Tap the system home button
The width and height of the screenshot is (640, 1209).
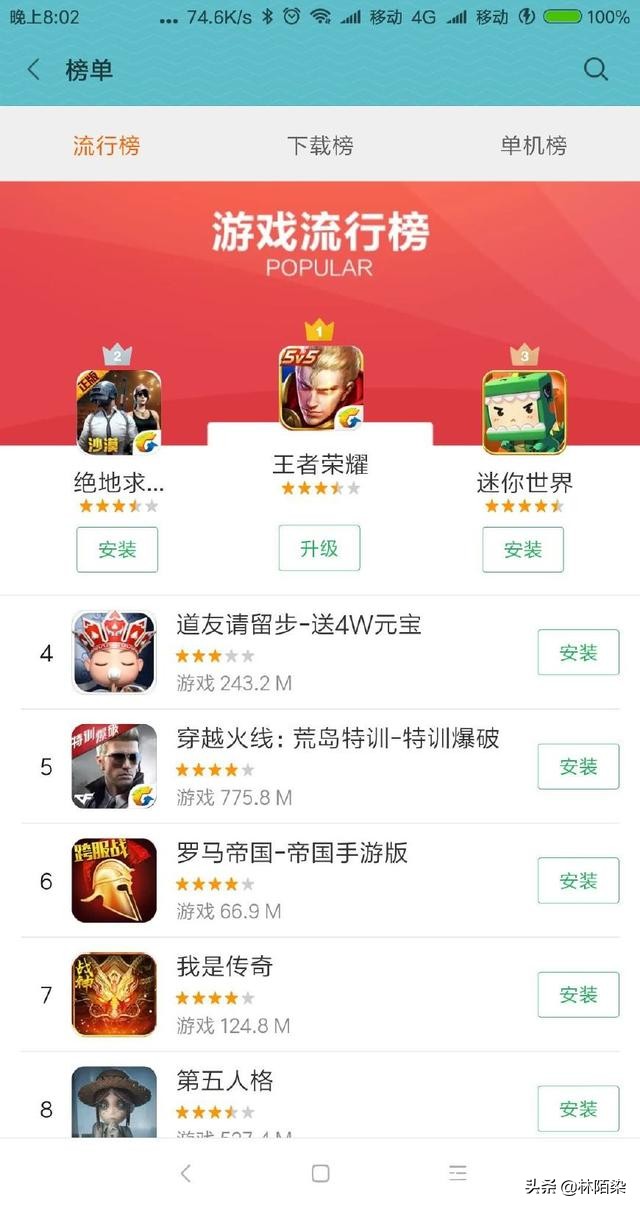click(x=320, y=1173)
